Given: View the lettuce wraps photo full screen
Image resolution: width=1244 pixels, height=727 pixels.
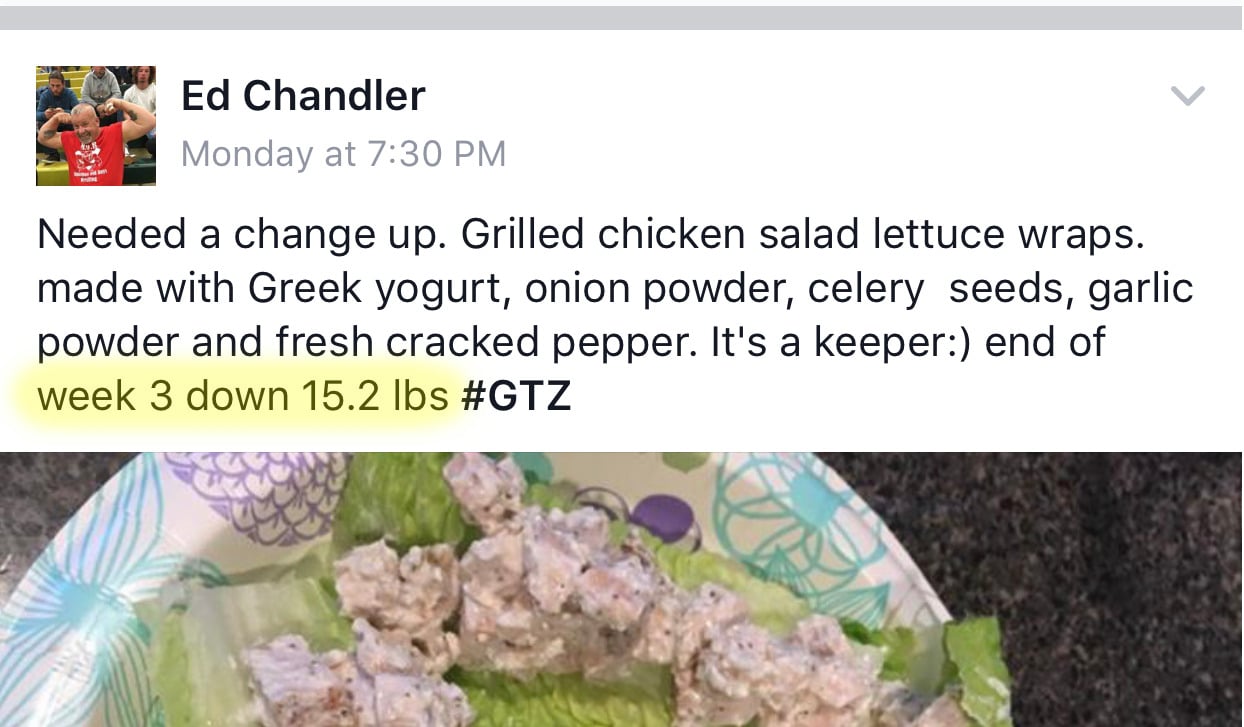Looking at the screenshot, I should [621, 590].
